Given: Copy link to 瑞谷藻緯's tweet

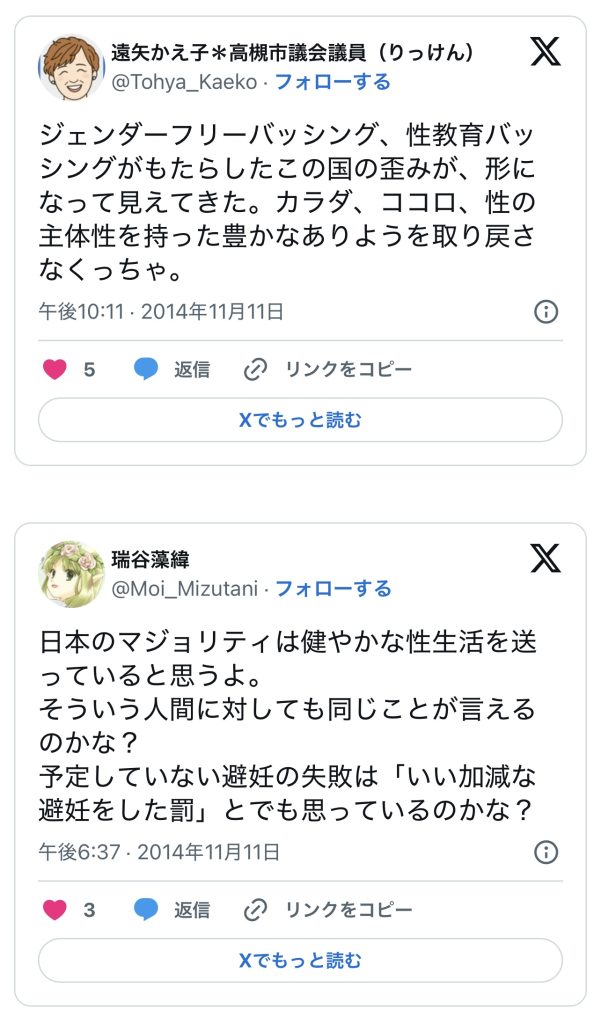Looking at the screenshot, I should pos(328,910).
